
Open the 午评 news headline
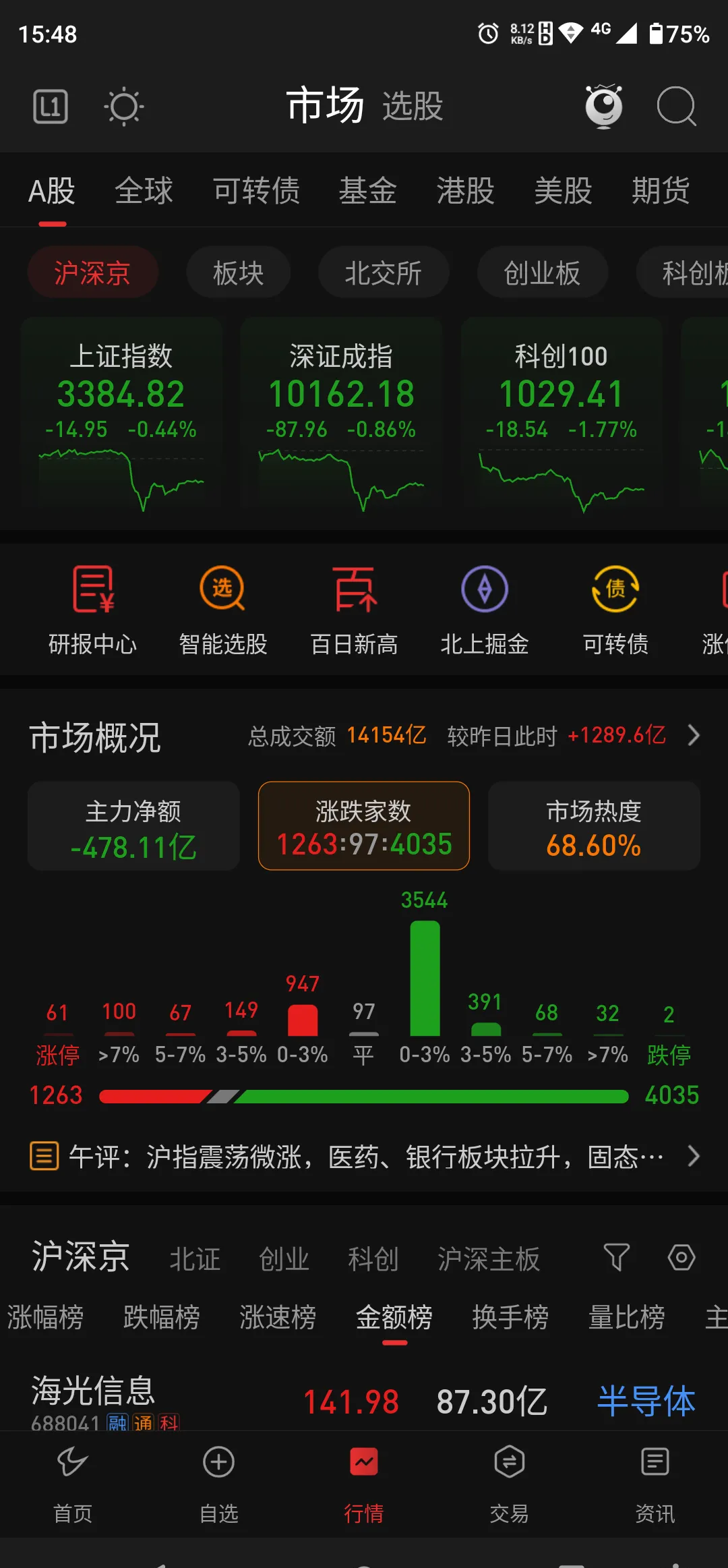tap(364, 1157)
